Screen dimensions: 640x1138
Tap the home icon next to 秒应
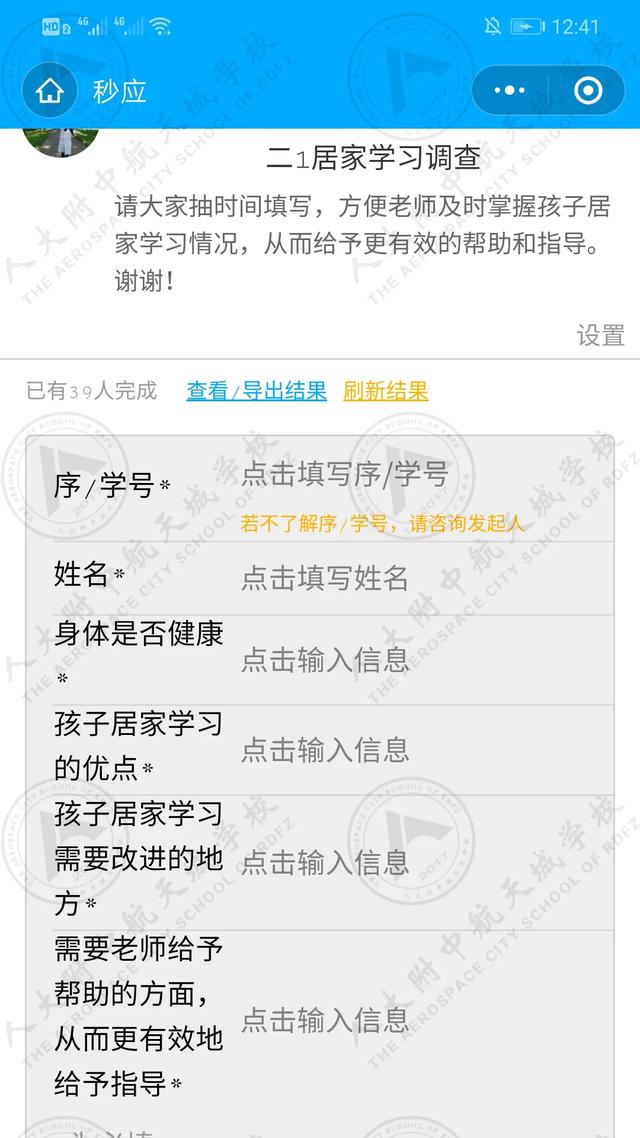tap(49, 91)
